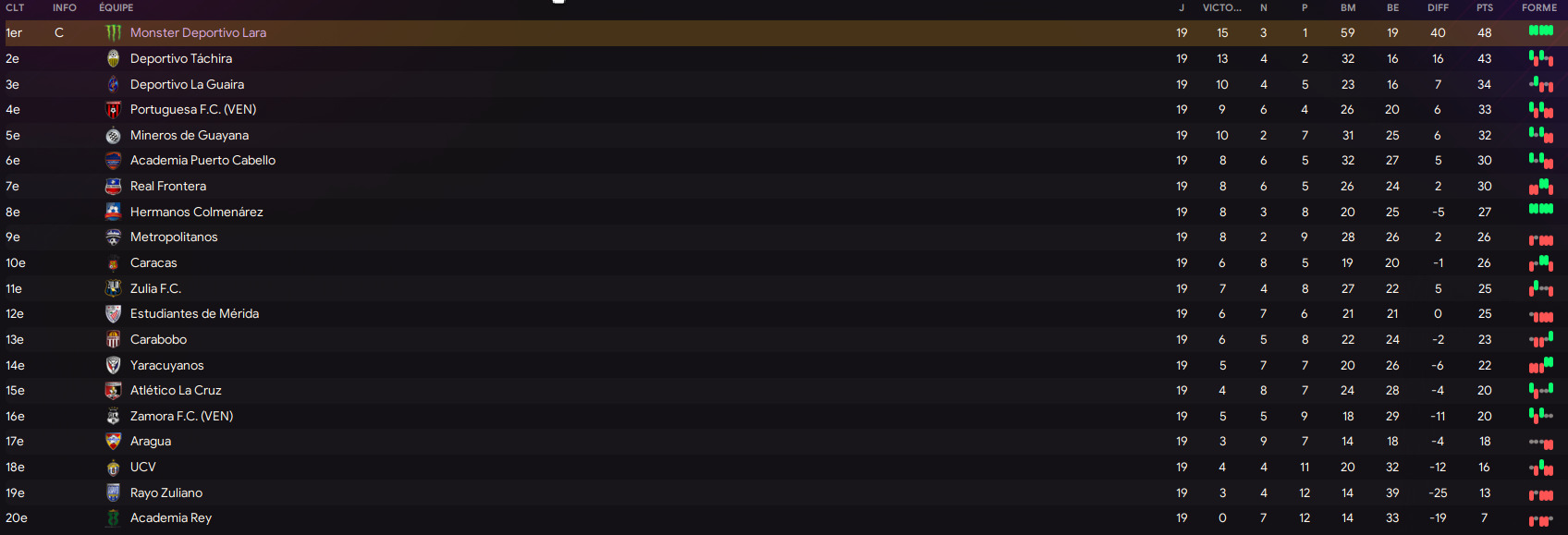The width and height of the screenshot is (1568, 535).
Task: Open Hermanos Colmenárez row
Action: [x=196, y=212]
